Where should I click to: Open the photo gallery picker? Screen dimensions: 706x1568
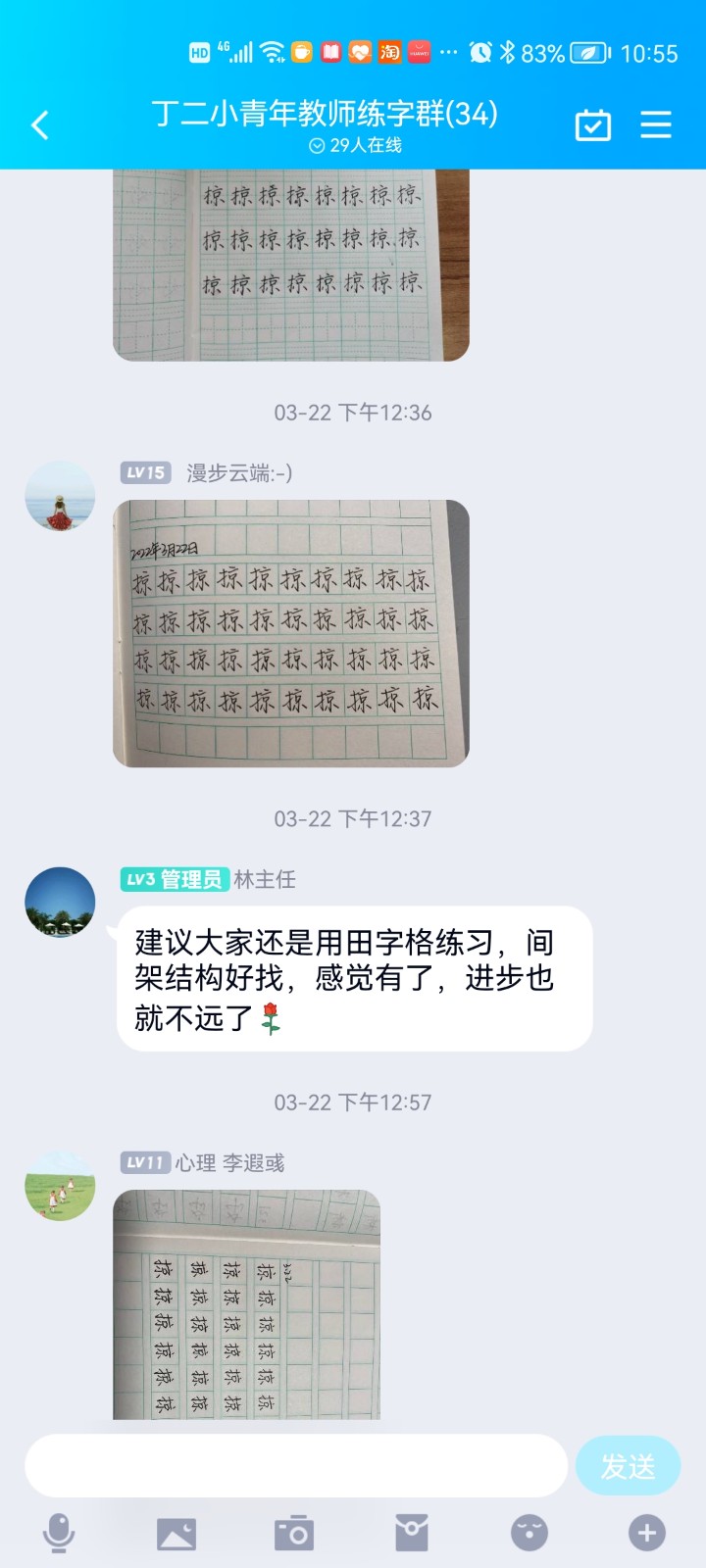(176, 1534)
